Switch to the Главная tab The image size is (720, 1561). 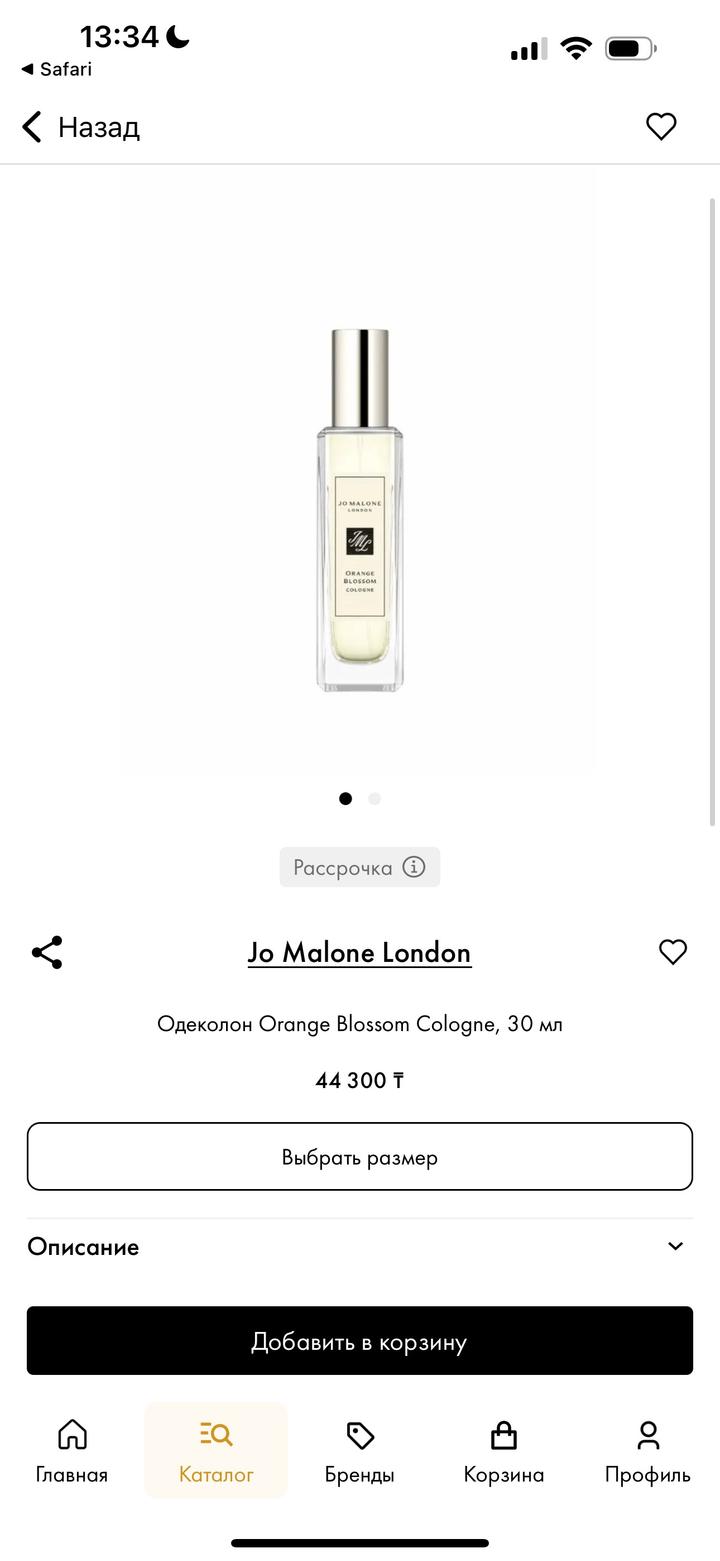pyautogui.click(x=72, y=1451)
